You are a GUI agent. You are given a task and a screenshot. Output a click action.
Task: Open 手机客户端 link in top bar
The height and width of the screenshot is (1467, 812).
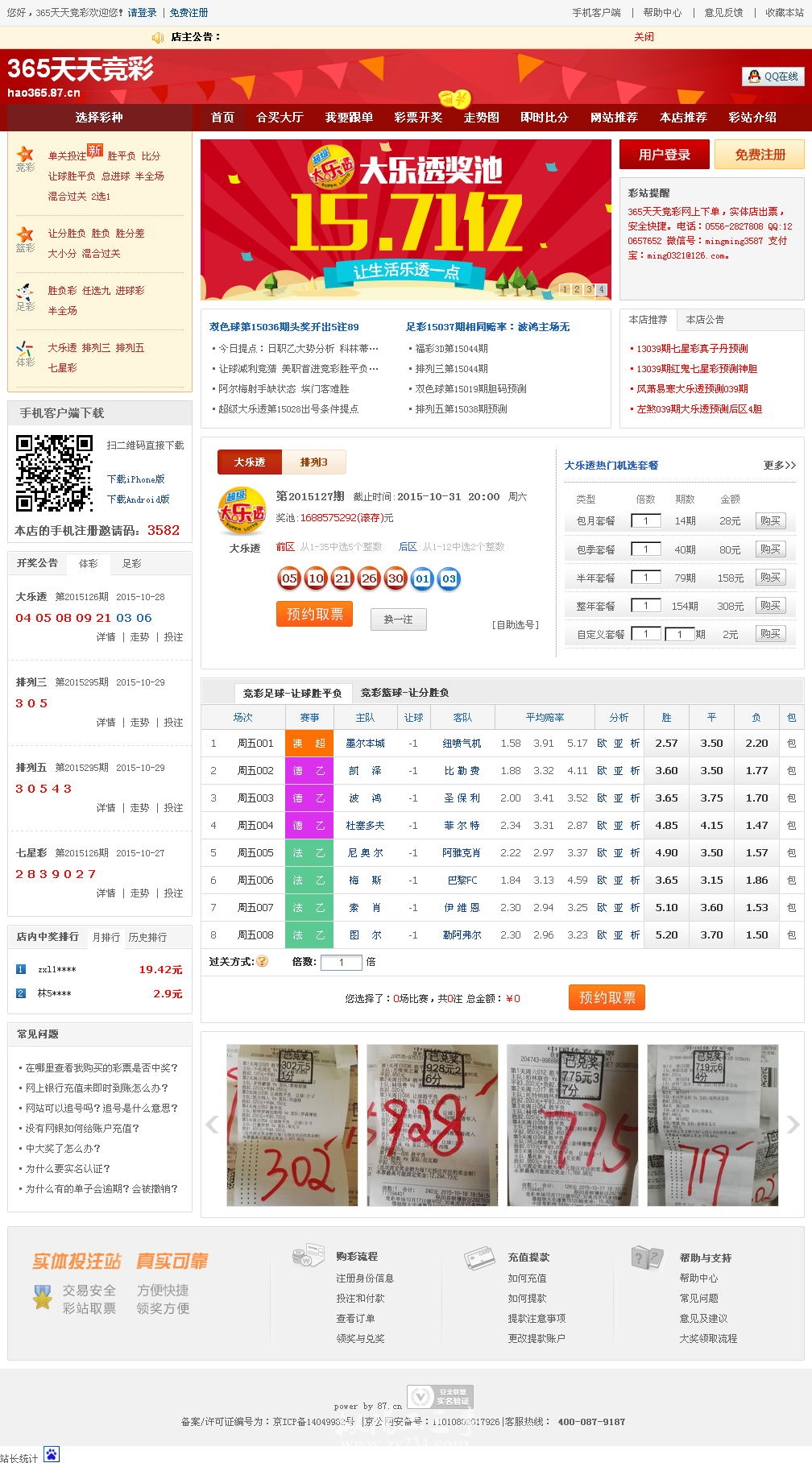pos(596,13)
